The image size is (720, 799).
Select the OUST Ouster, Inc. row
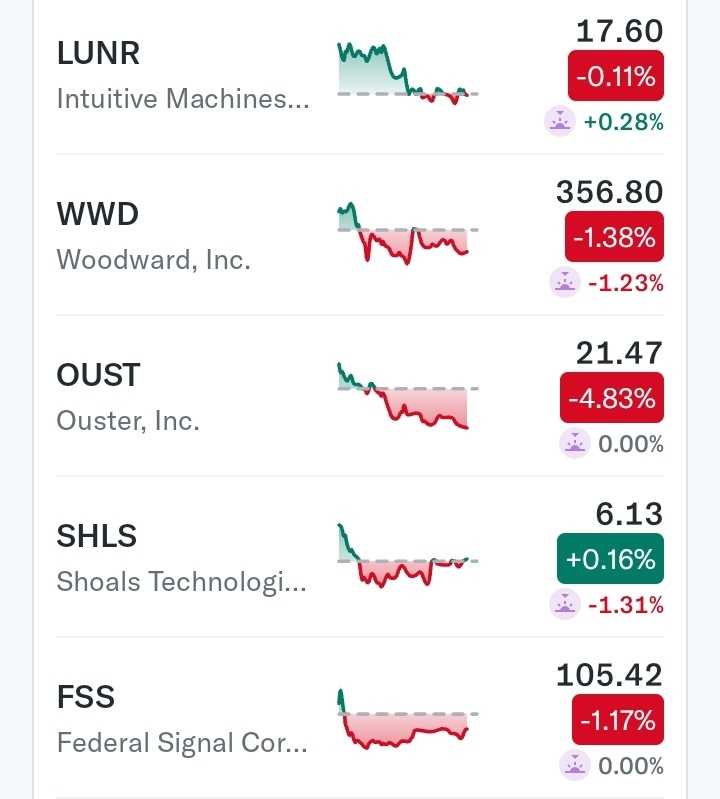(x=130, y=397)
